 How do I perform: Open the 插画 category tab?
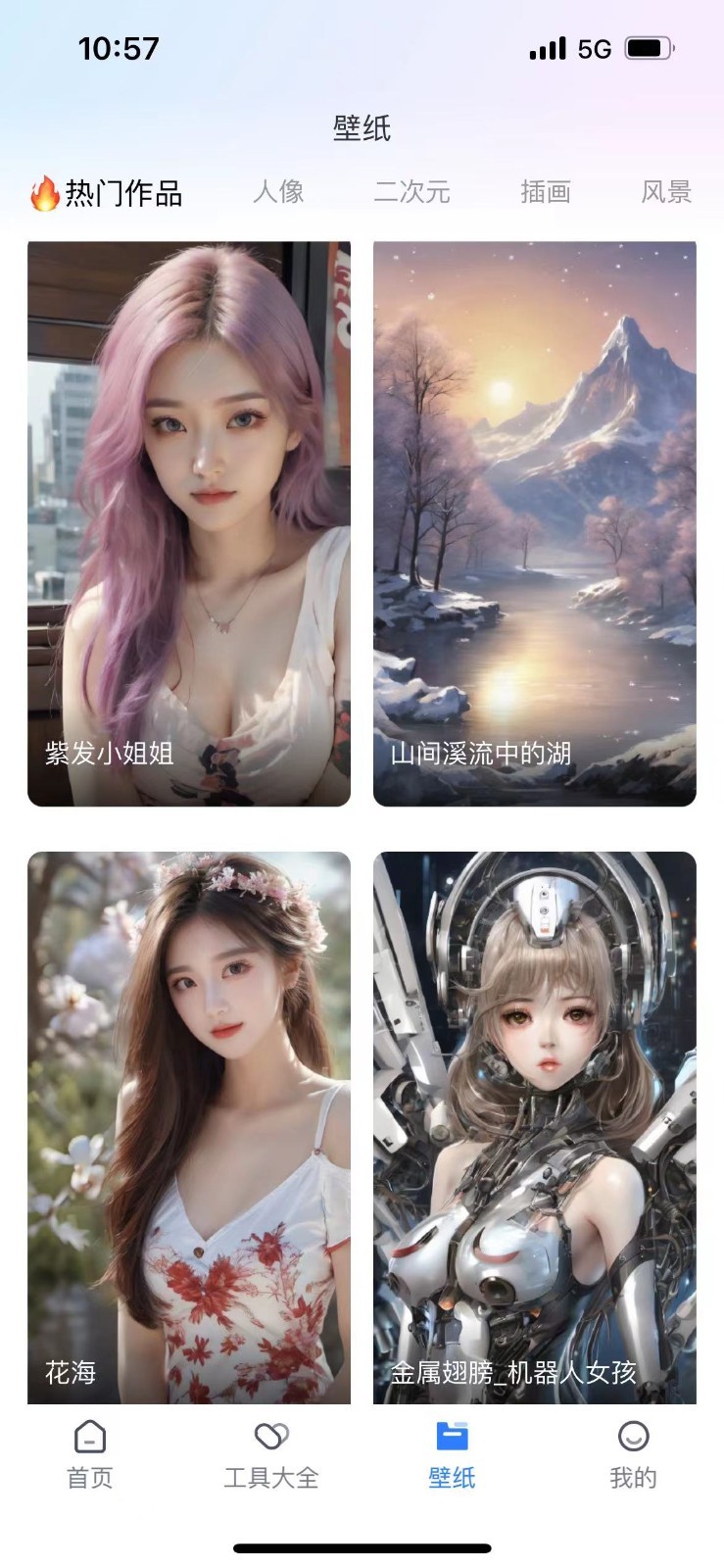point(544,192)
